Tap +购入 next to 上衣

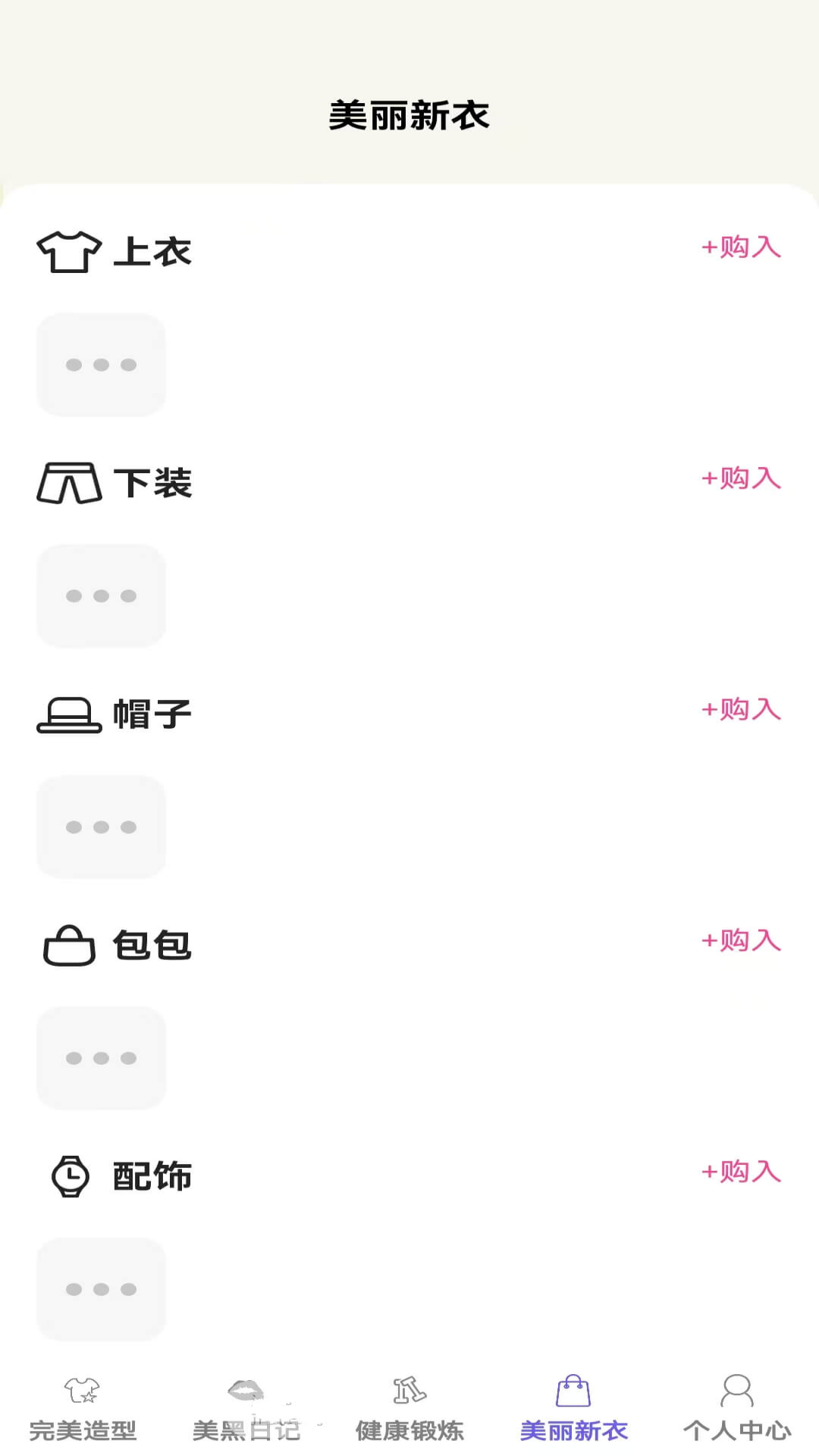pyautogui.click(x=741, y=247)
